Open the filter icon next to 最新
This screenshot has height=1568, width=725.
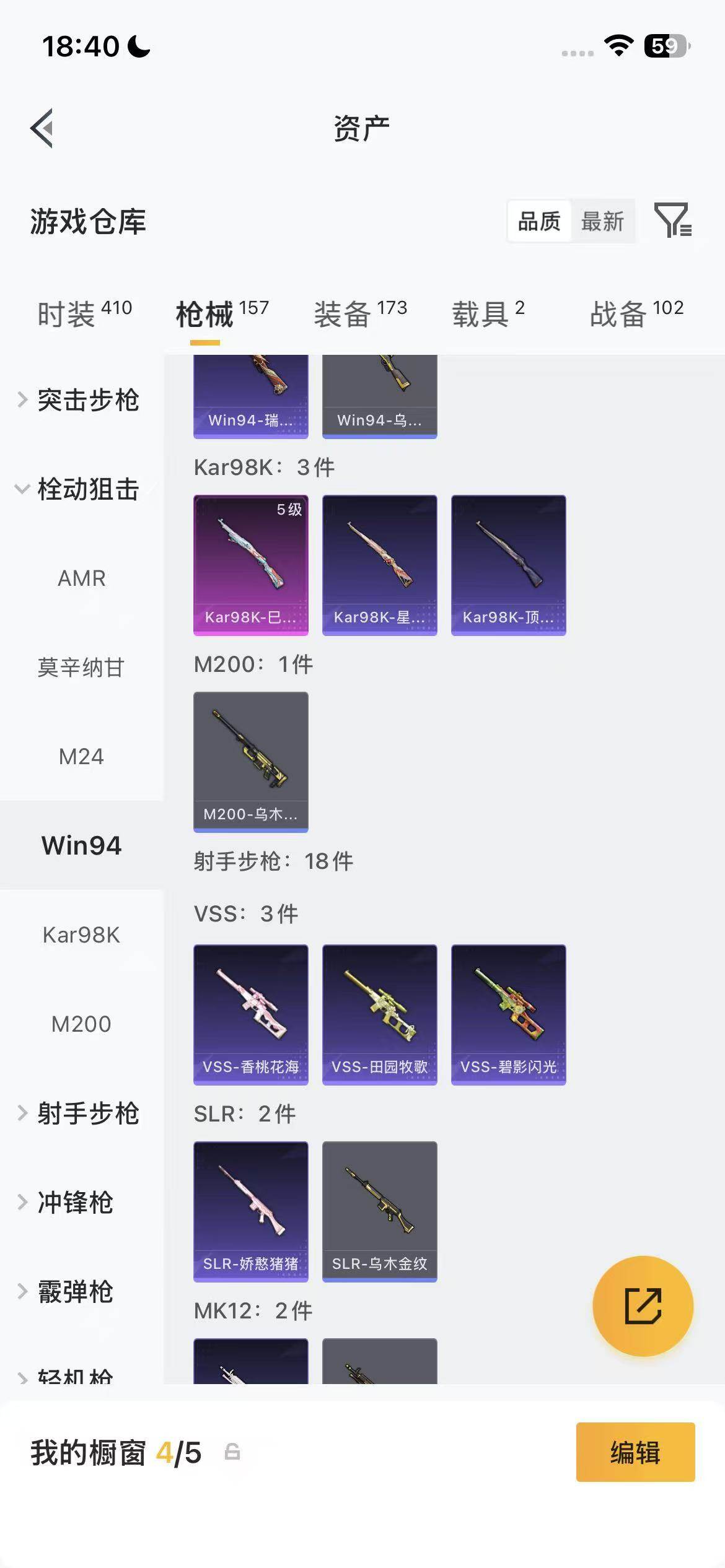click(x=672, y=220)
